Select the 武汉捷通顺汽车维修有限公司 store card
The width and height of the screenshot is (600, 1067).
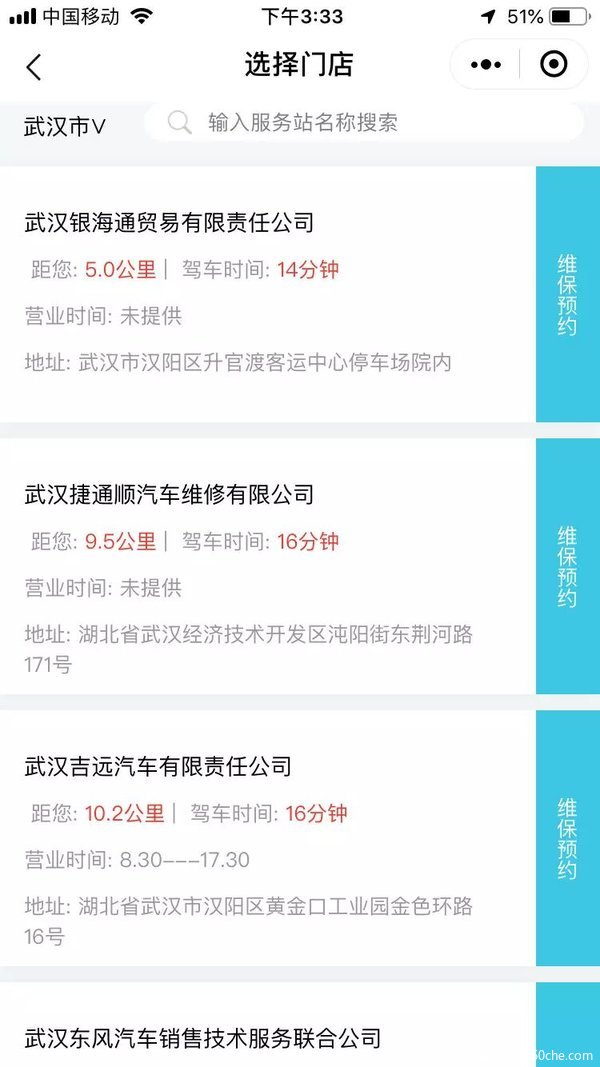[268, 566]
